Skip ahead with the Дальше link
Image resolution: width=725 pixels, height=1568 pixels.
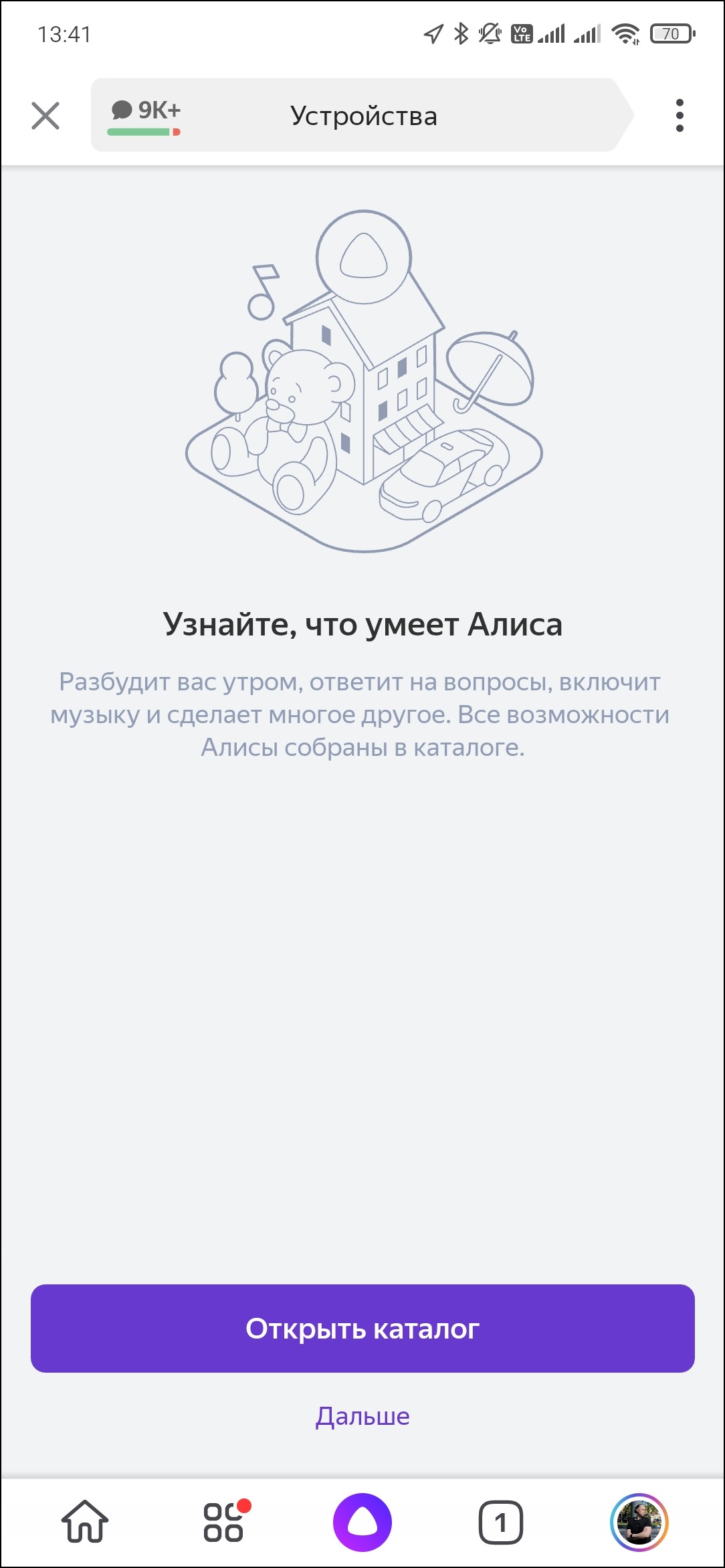pyautogui.click(x=362, y=1416)
